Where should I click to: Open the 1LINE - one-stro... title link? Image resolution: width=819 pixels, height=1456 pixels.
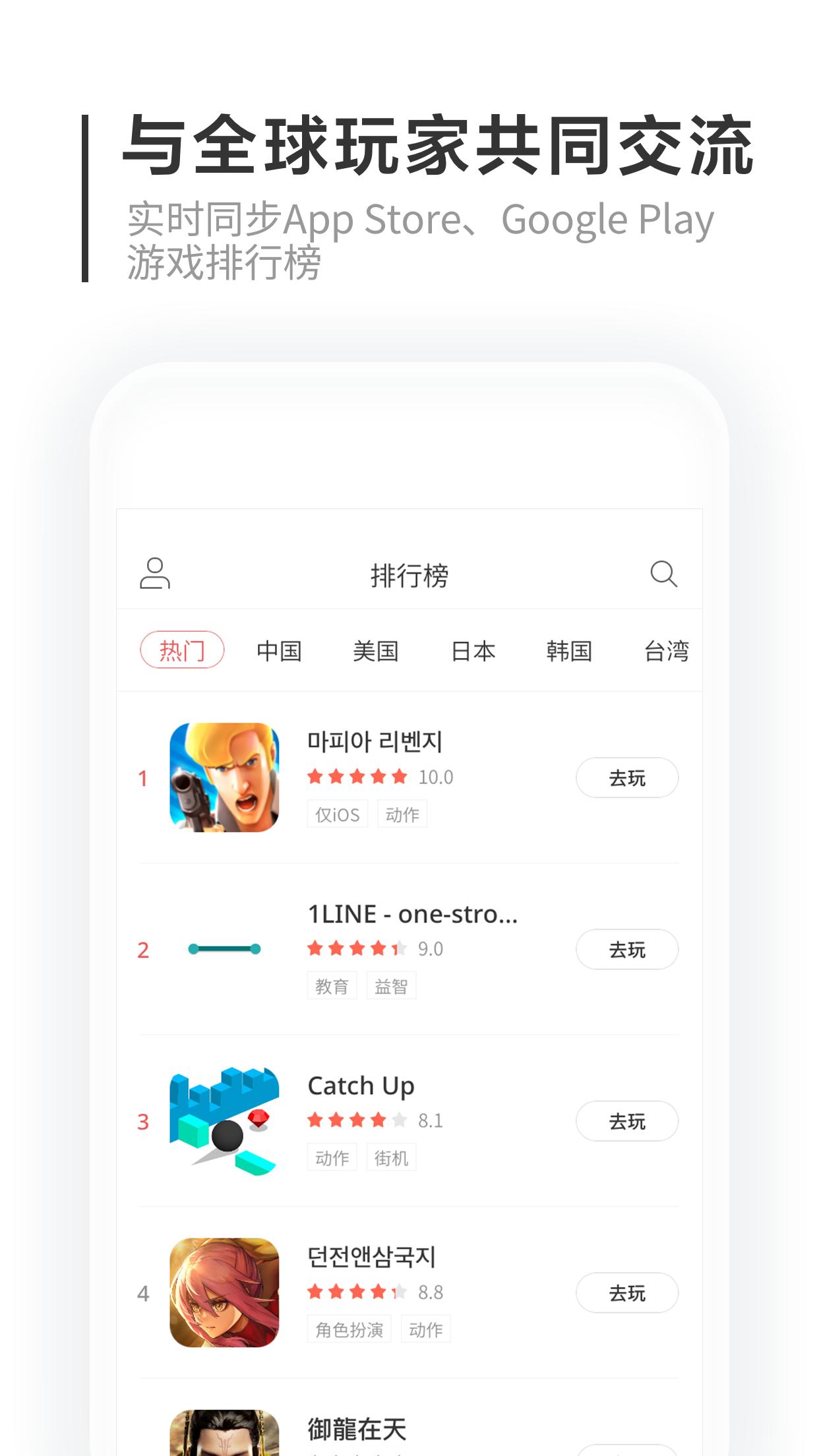click(414, 913)
